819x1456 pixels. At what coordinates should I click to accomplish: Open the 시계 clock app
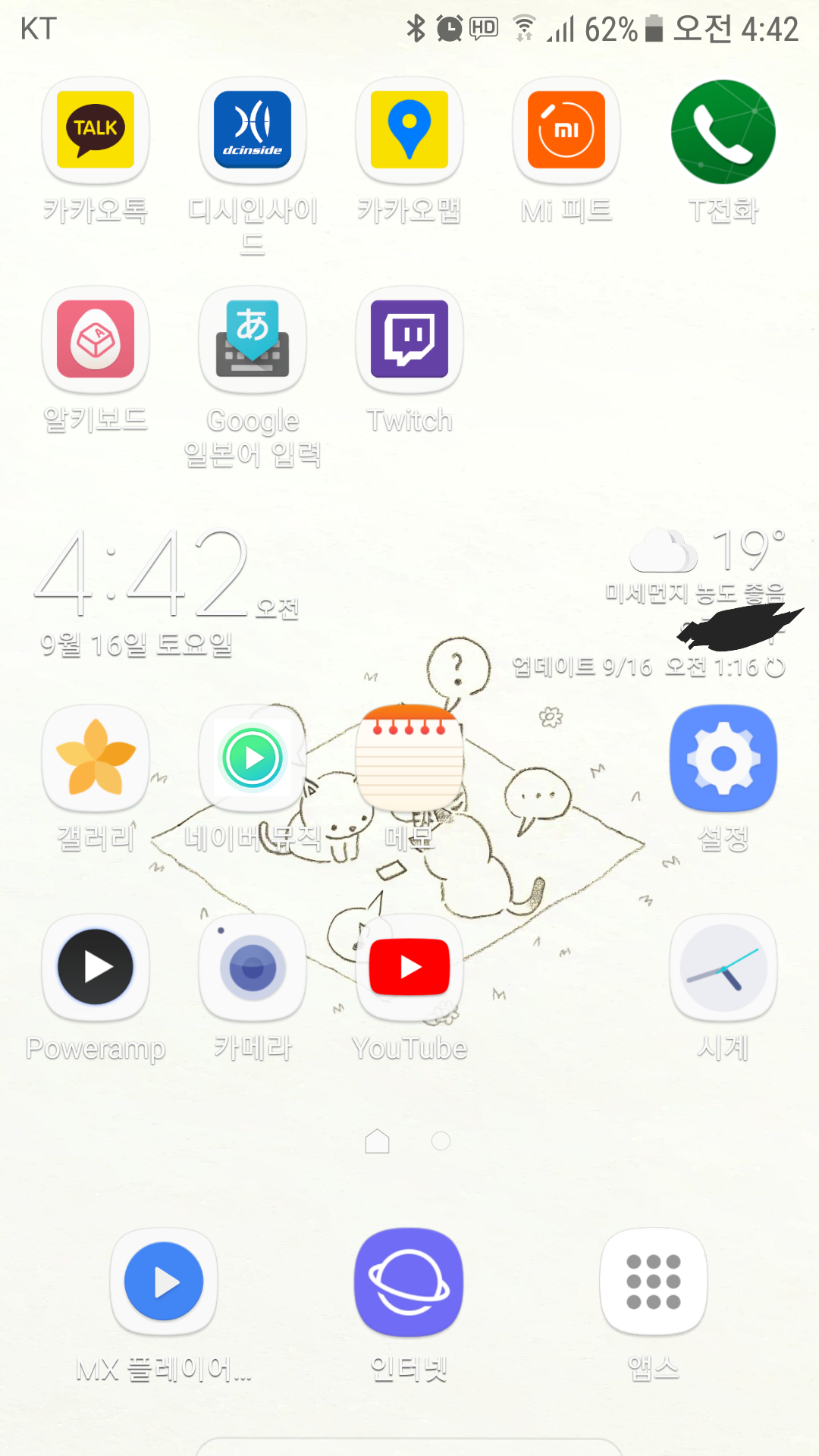point(723,968)
